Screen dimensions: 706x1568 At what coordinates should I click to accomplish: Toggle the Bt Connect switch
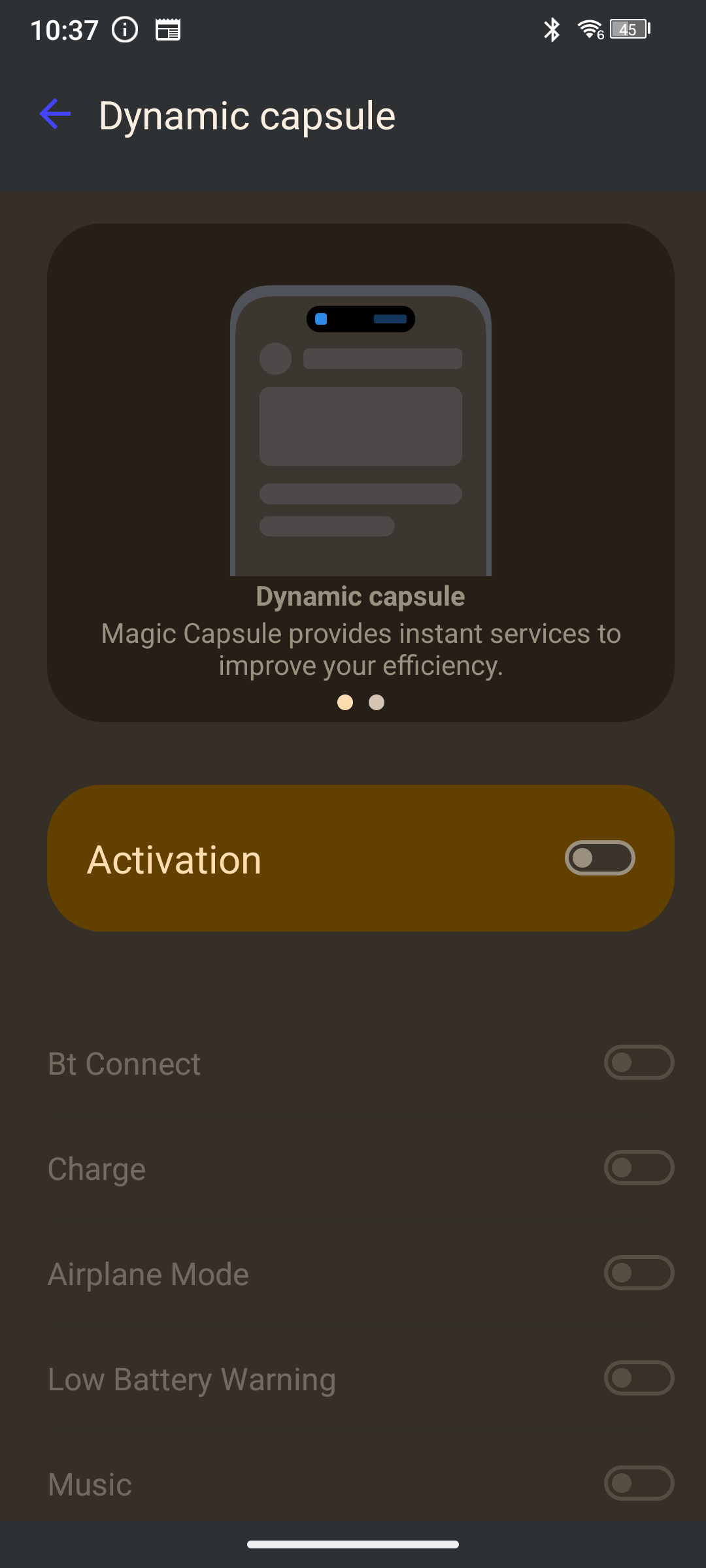click(639, 1062)
